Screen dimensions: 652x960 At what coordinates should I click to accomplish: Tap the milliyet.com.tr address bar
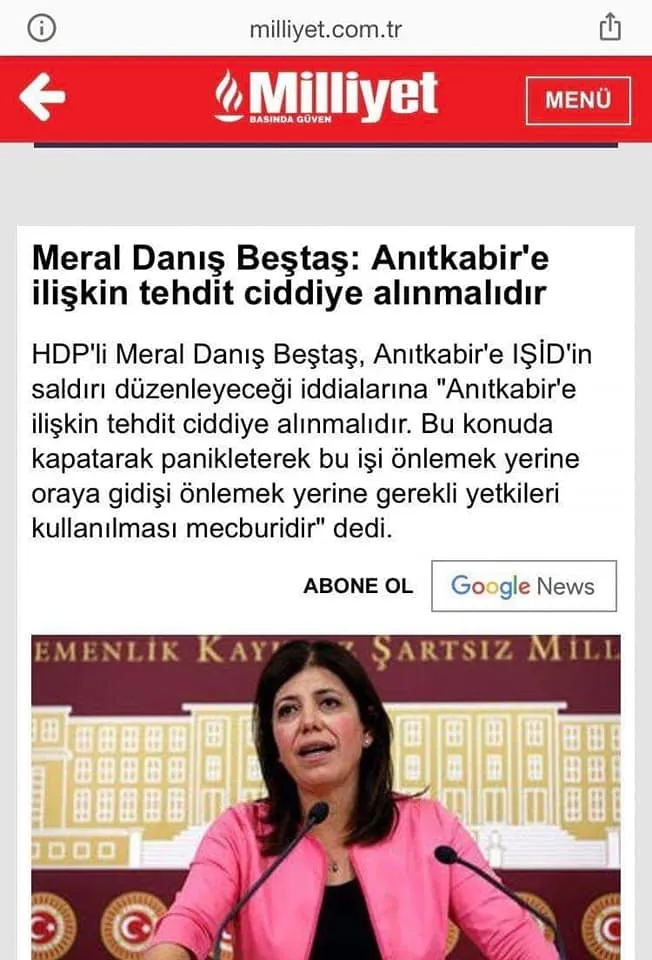coord(325,29)
